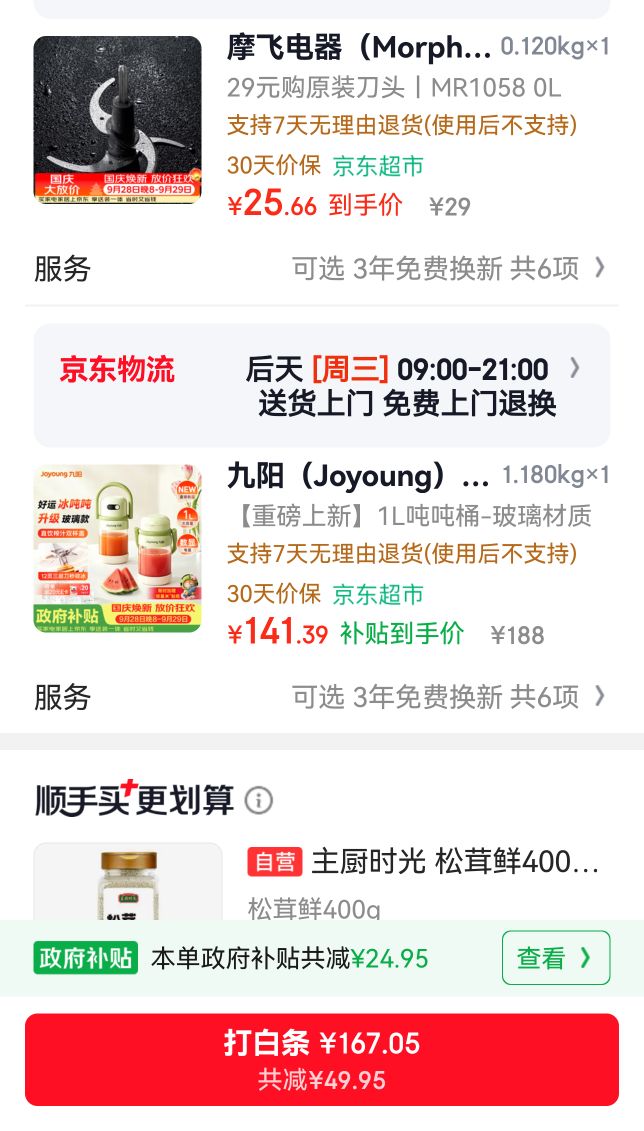Change the 京东物流 delivery time slot
The width and height of the screenshot is (644, 1131).
(322, 385)
